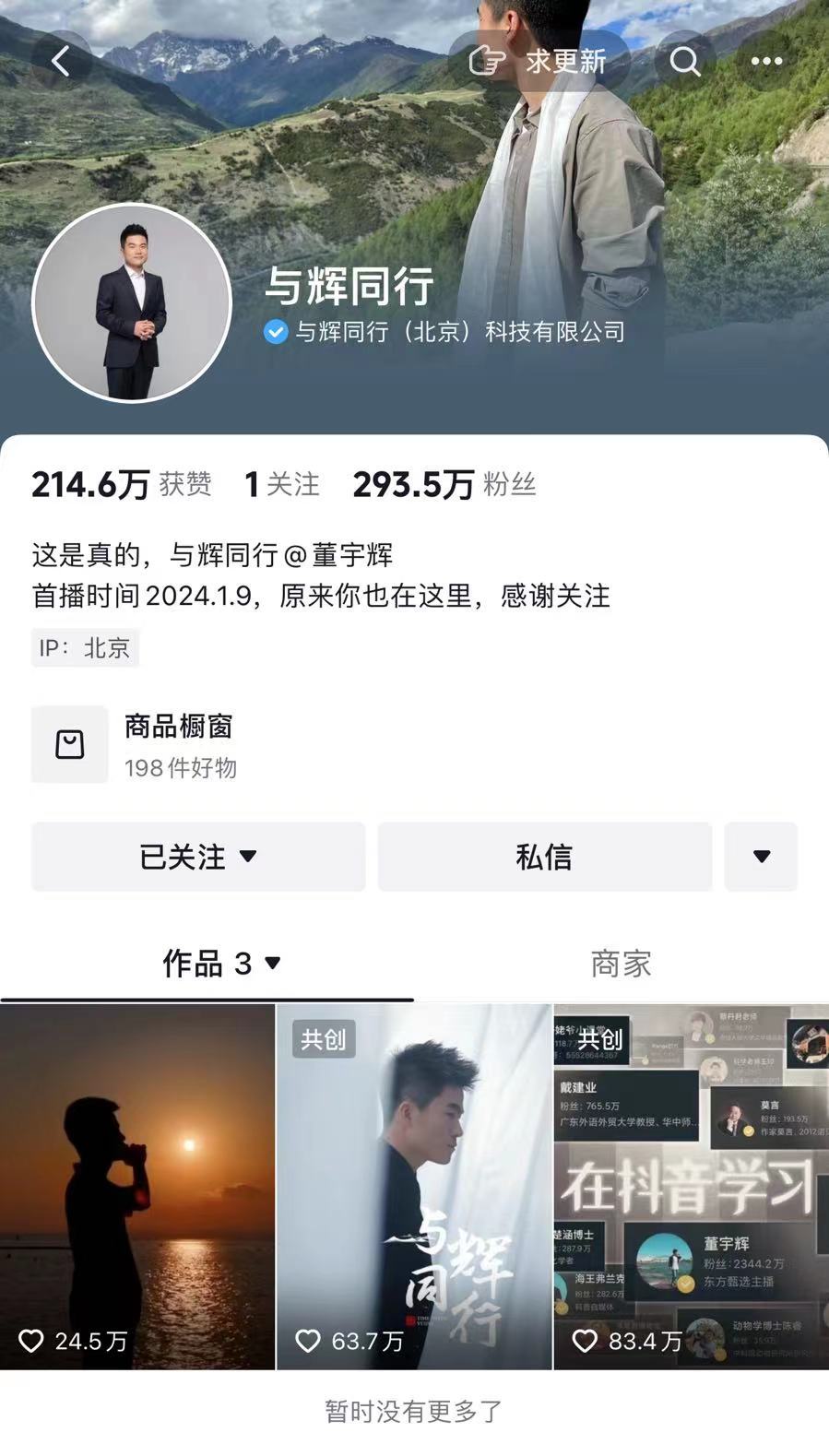Go back using the top-left arrow
This screenshot has height=1456, width=829.
coord(61,62)
